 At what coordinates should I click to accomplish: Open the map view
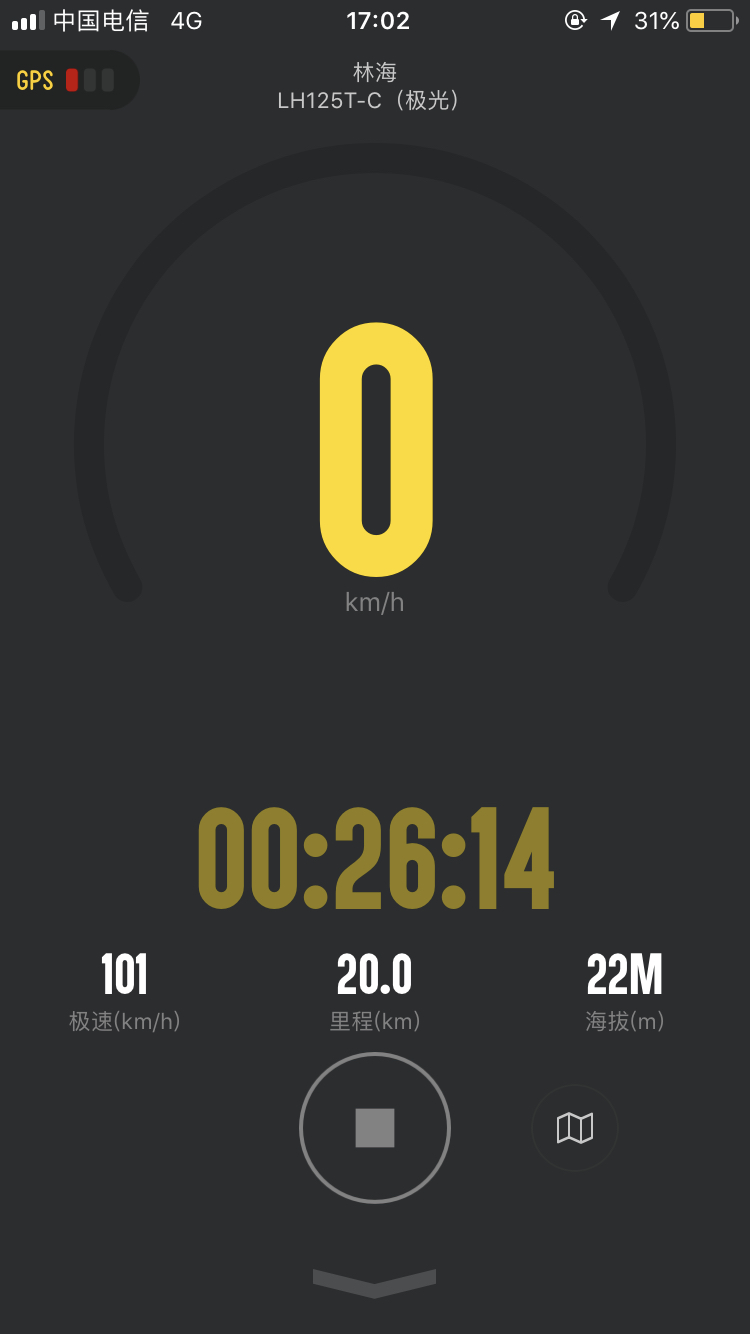pos(575,1128)
